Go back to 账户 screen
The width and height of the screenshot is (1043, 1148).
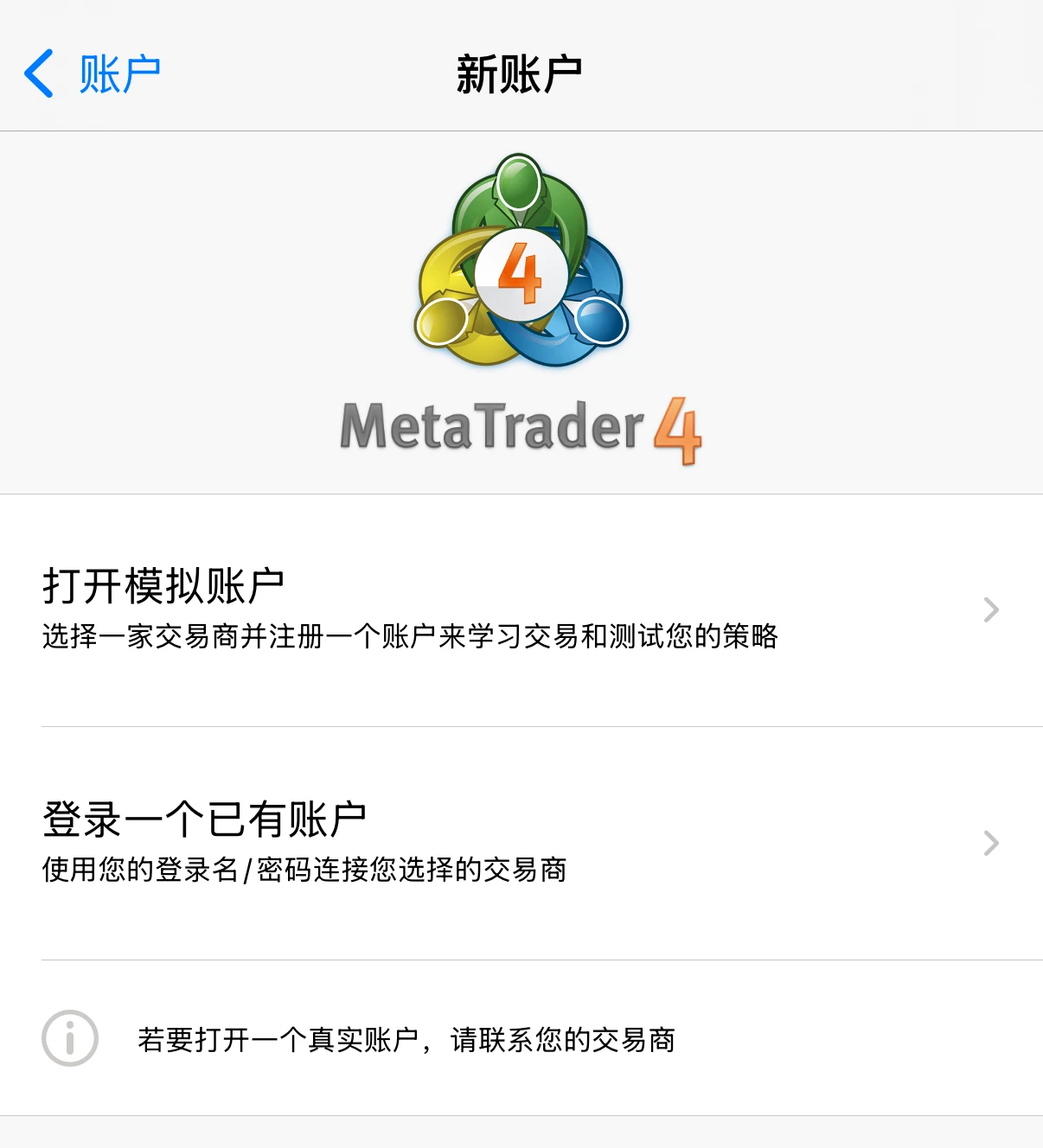[92, 74]
